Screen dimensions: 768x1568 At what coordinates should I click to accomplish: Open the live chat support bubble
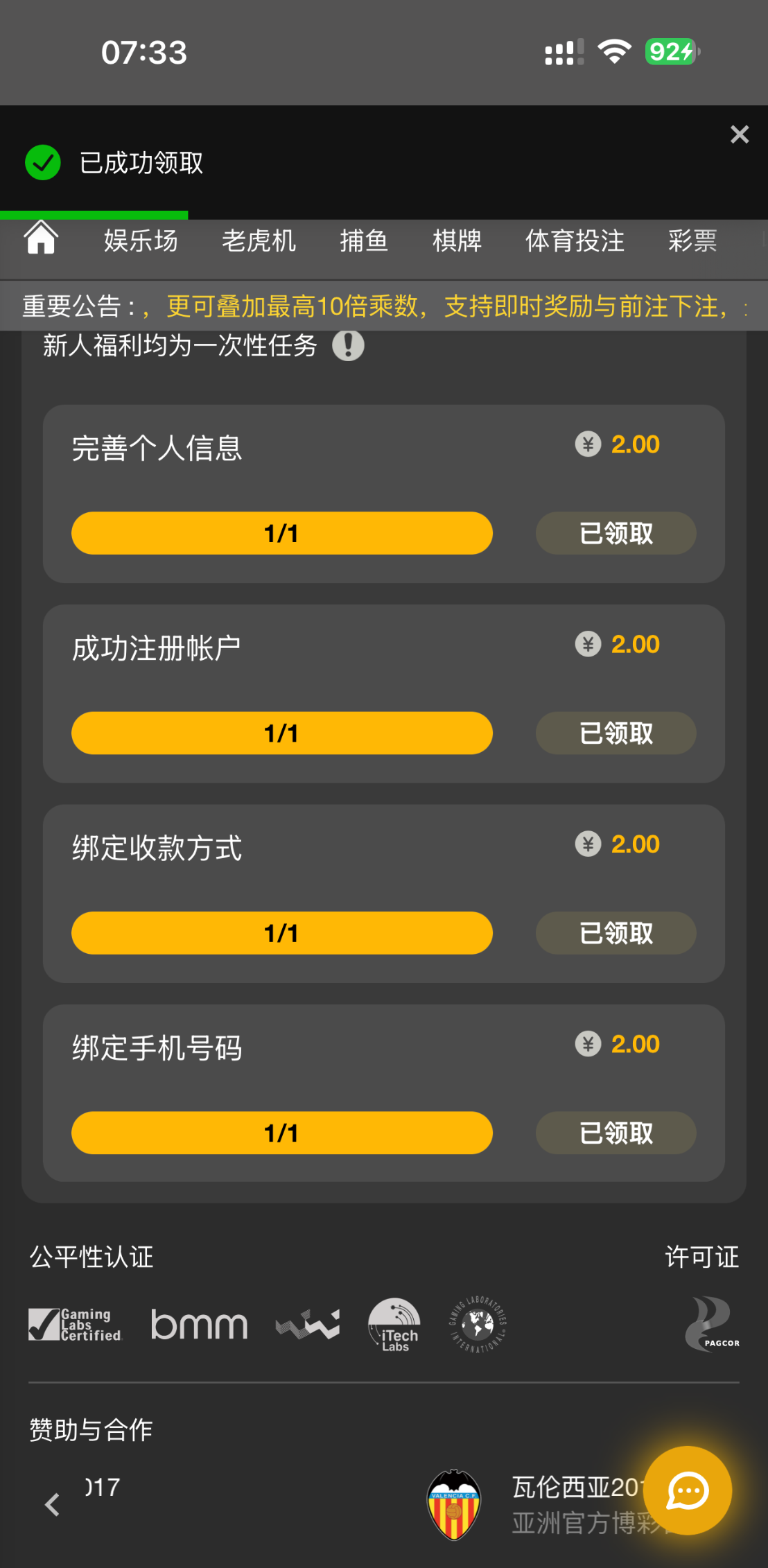[x=687, y=1490]
